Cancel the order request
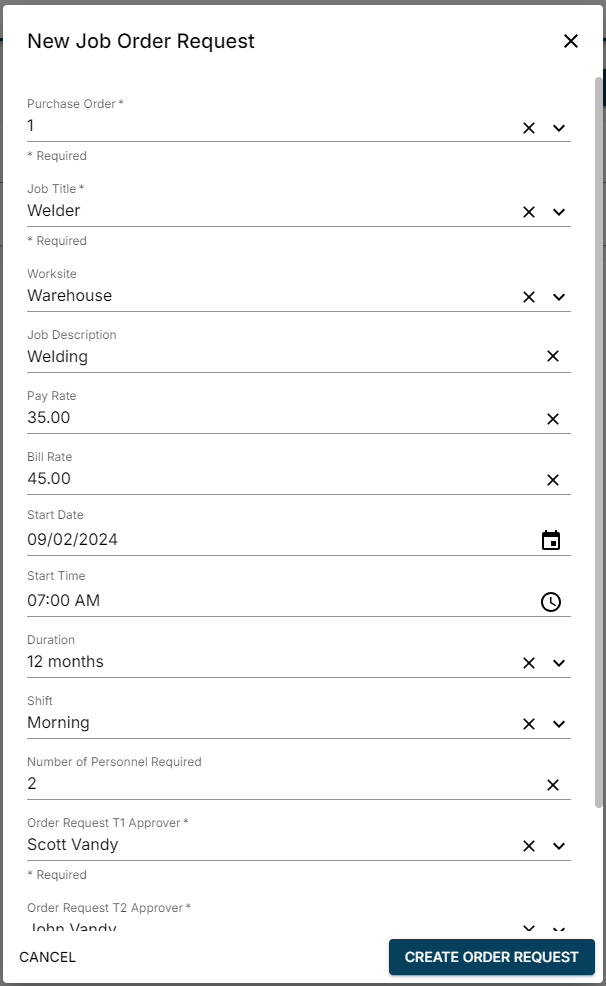The image size is (606, 986). (47, 957)
